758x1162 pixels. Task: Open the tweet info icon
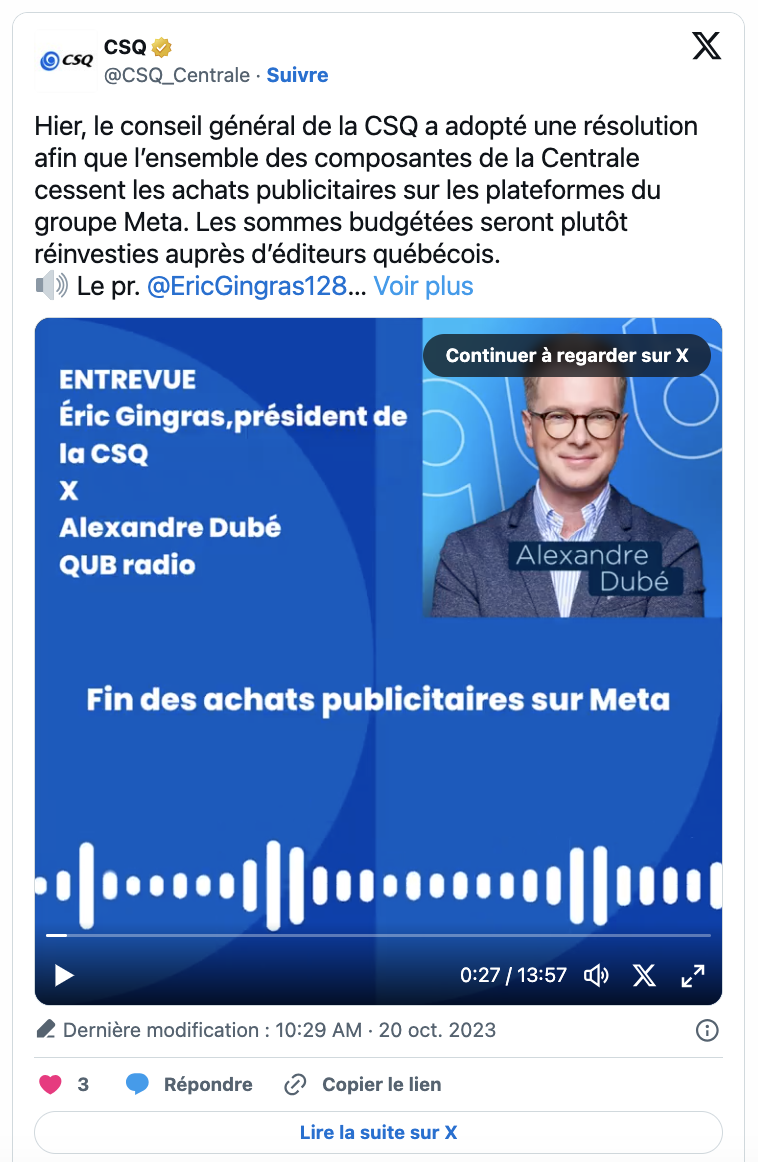[x=706, y=1030]
